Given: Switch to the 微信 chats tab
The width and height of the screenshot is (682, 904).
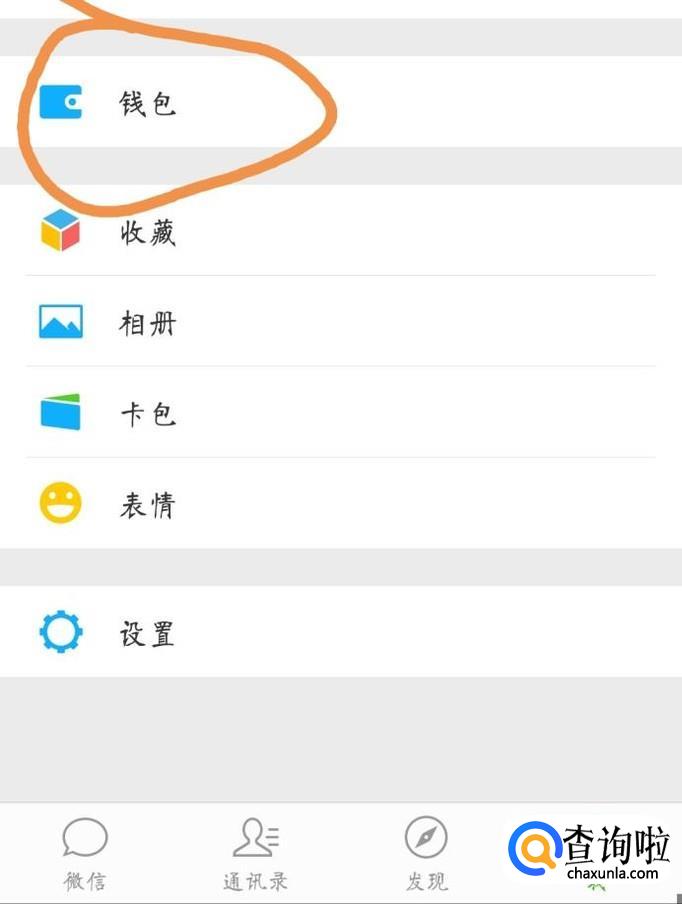Looking at the screenshot, I should point(85,854).
